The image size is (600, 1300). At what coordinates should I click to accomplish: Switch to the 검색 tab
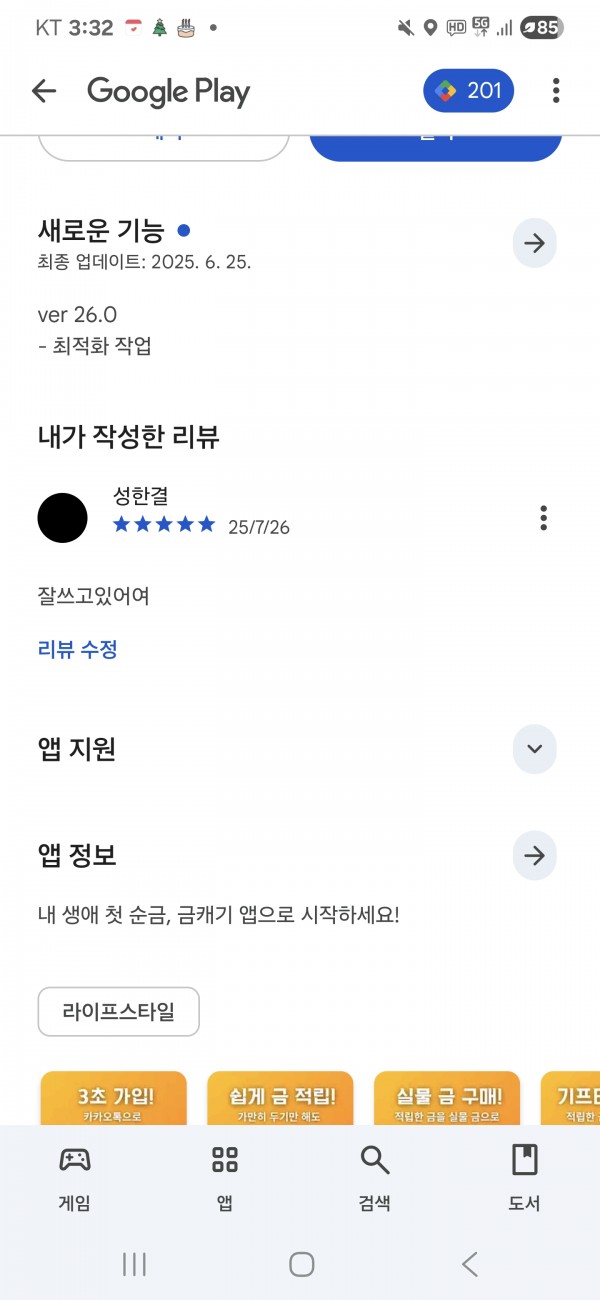tap(375, 1177)
